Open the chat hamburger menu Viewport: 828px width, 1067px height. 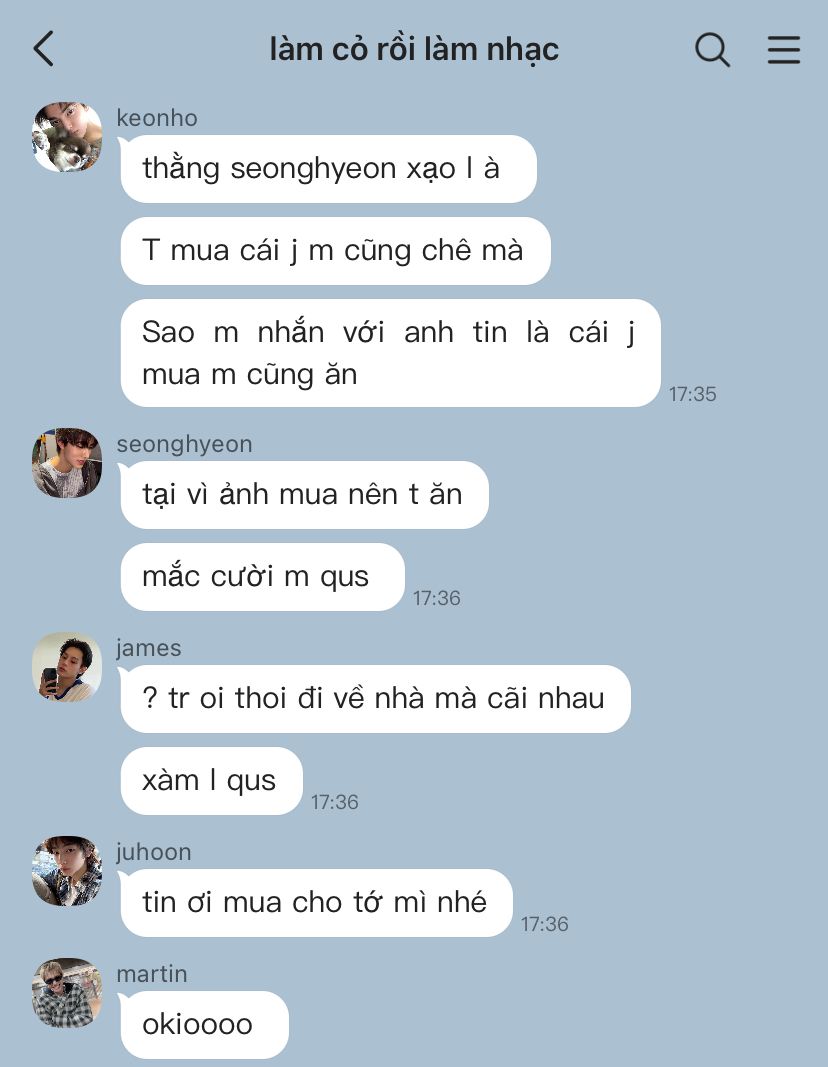coord(784,49)
